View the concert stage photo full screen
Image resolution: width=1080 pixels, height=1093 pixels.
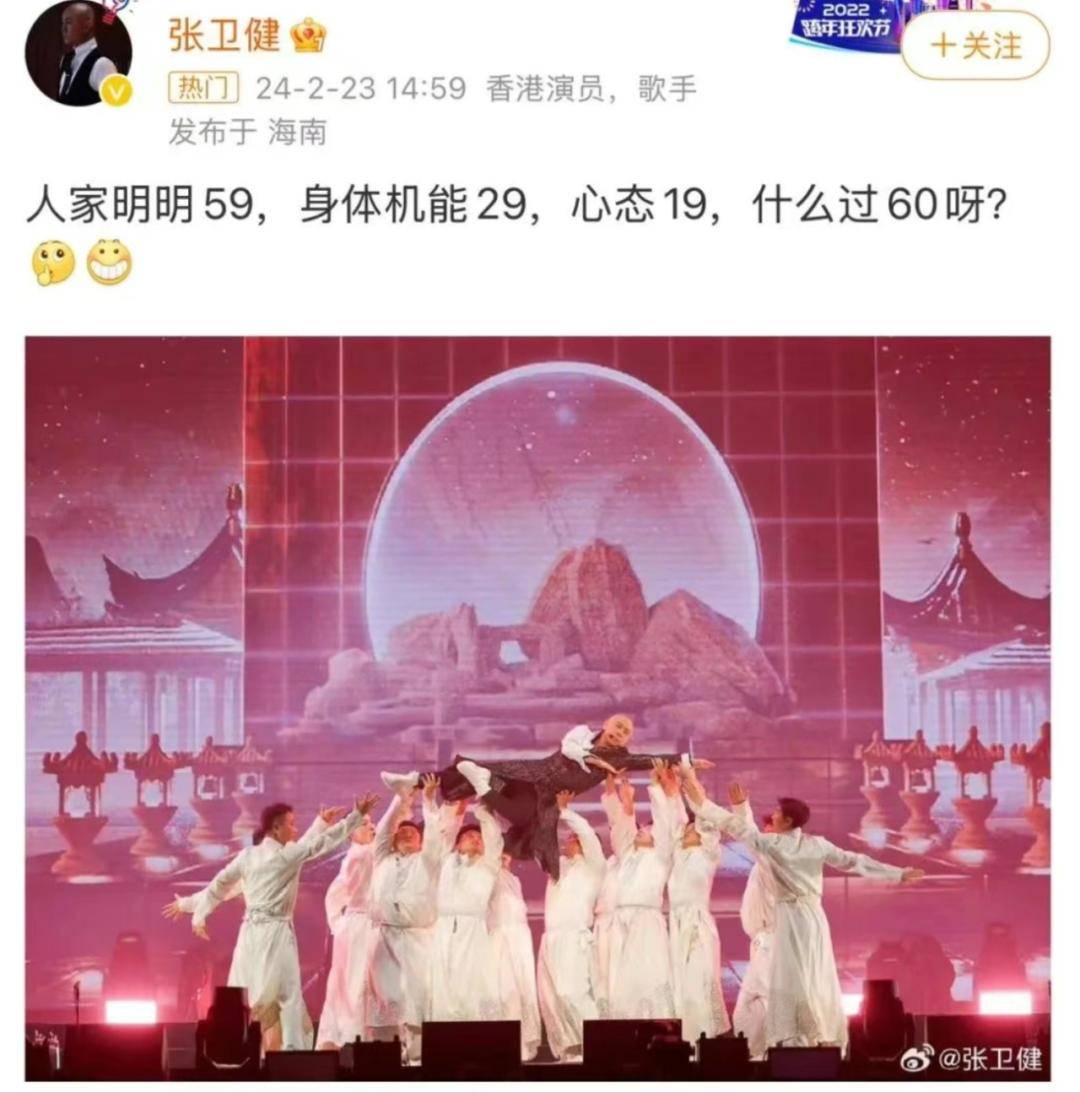(538, 708)
